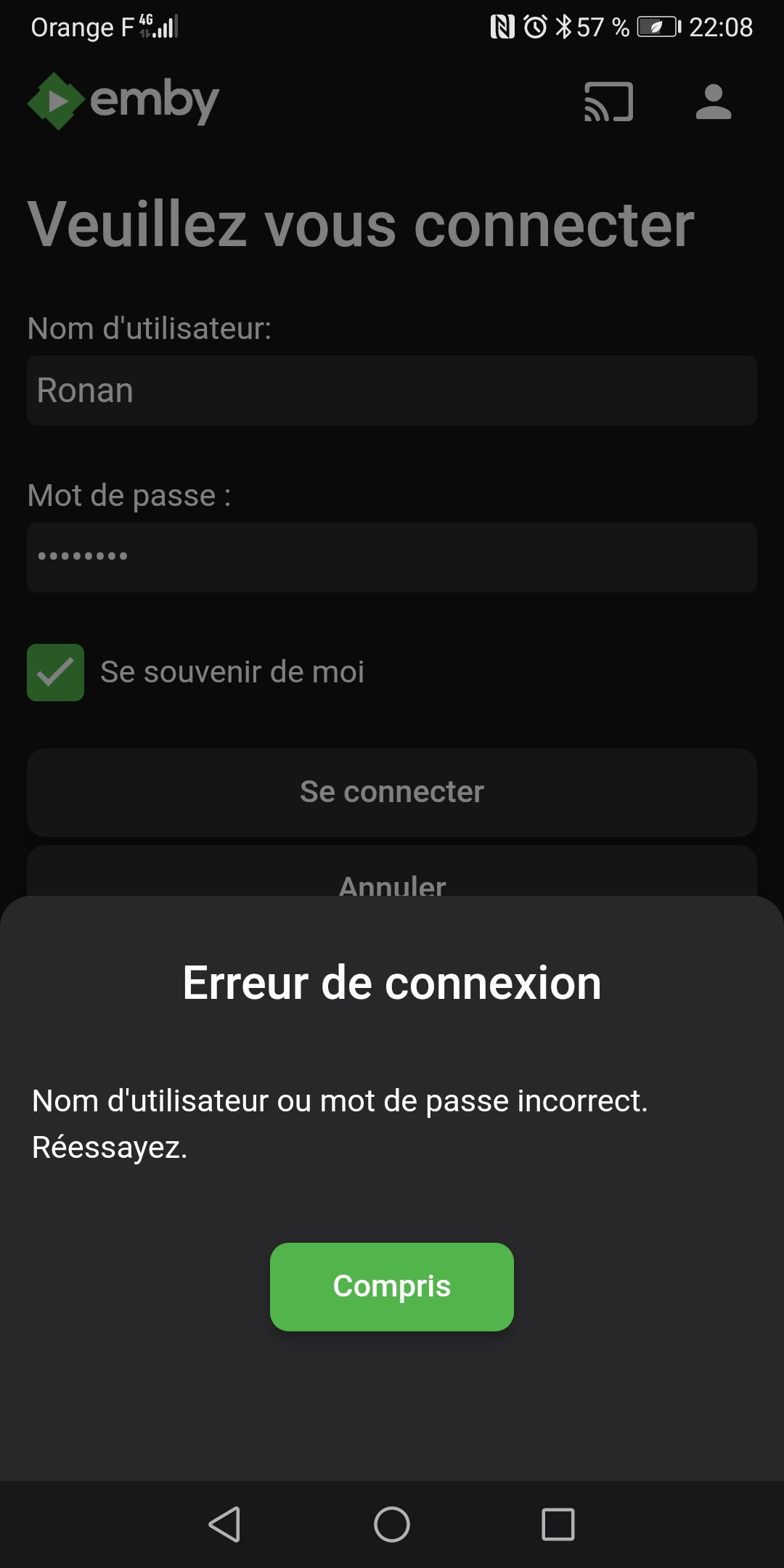
Task: Edit the Nom d'utilisateur field
Action: (x=392, y=391)
